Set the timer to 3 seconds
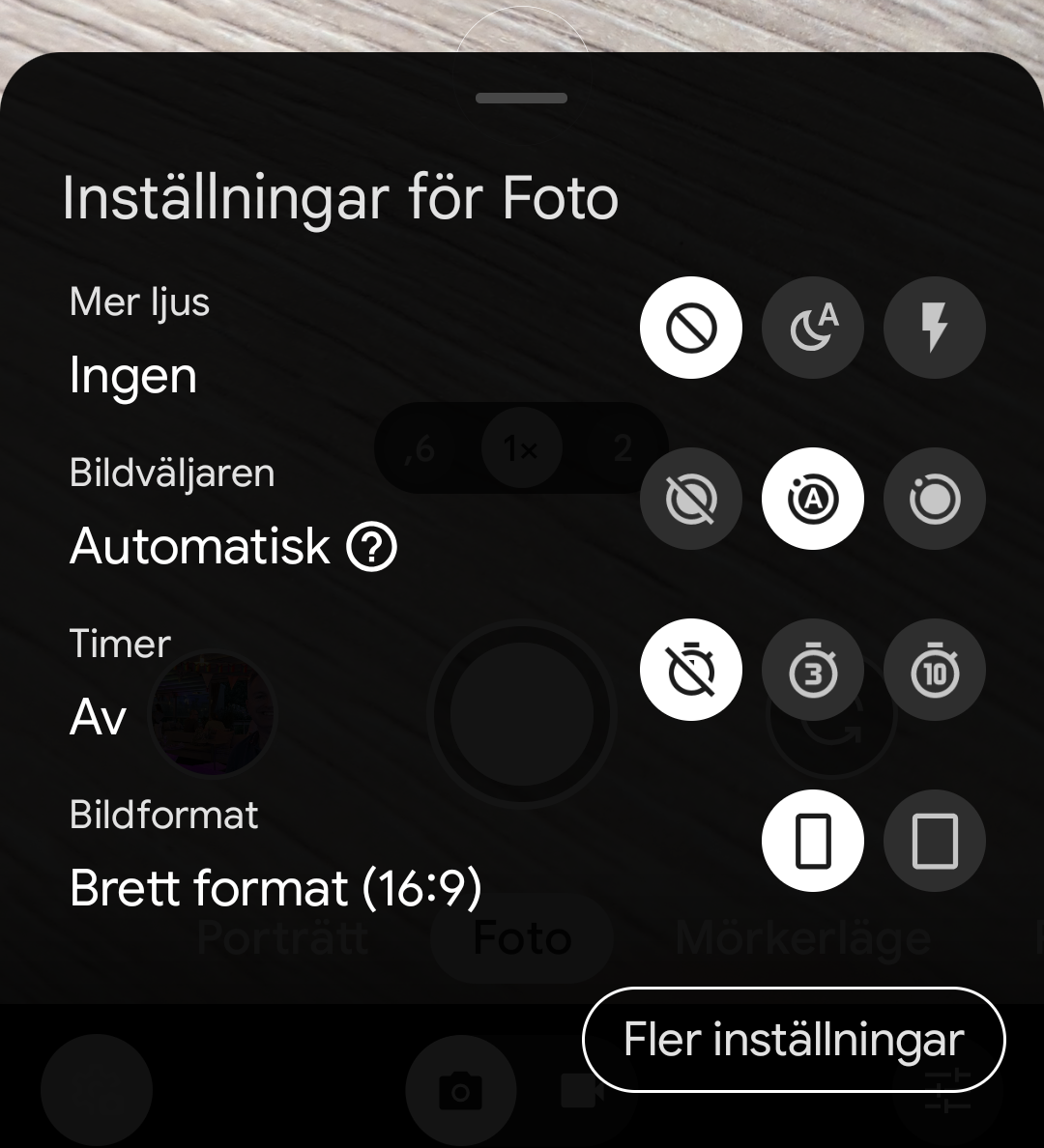 click(x=813, y=670)
